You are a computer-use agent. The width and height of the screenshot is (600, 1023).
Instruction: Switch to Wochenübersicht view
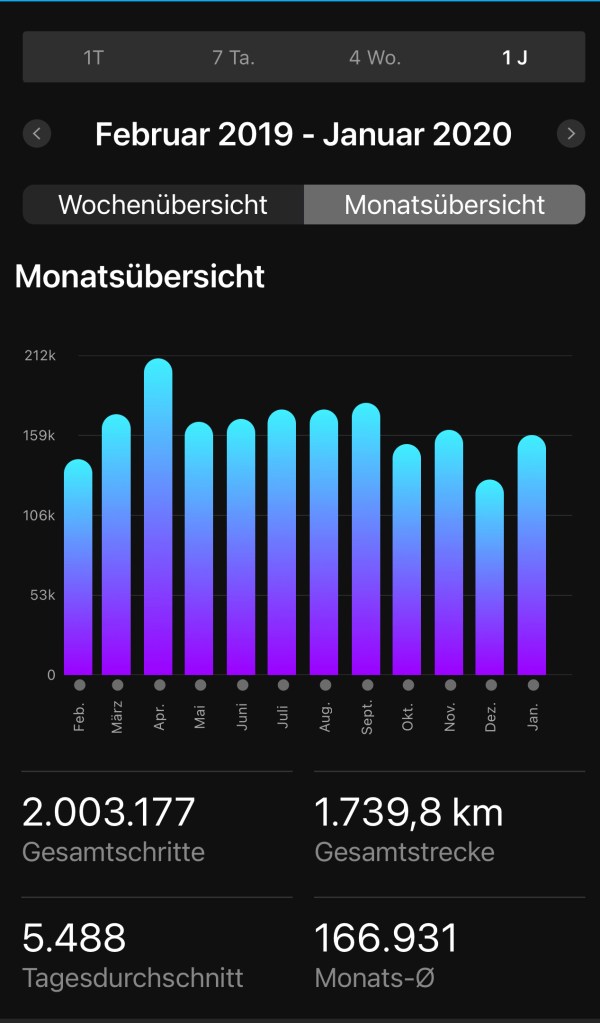click(x=163, y=205)
